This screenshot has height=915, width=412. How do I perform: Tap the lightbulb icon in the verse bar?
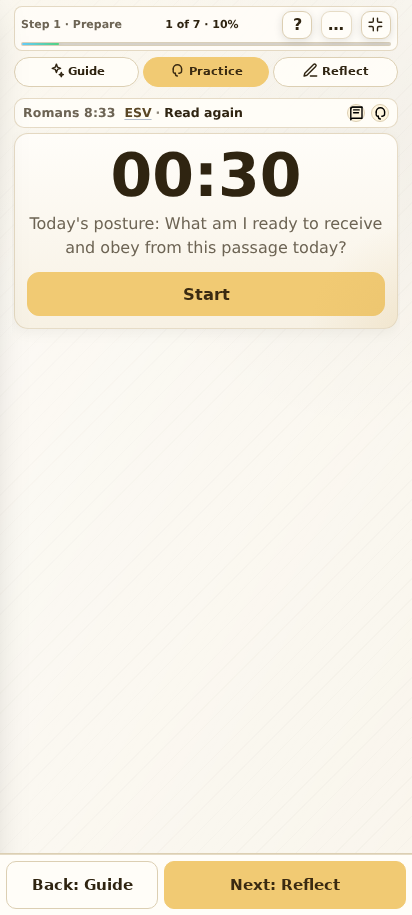380,113
